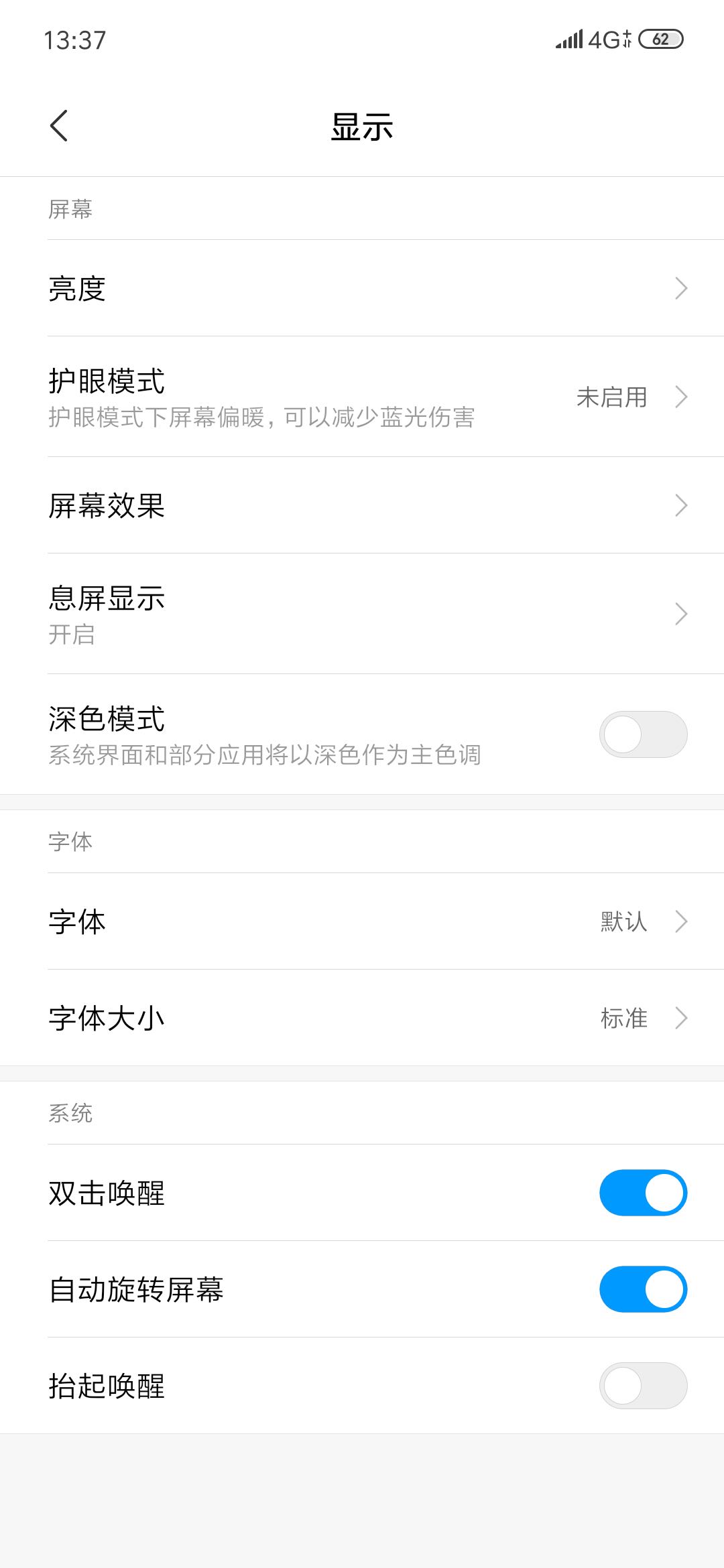Disable 自动旋转屏幕

click(643, 1289)
